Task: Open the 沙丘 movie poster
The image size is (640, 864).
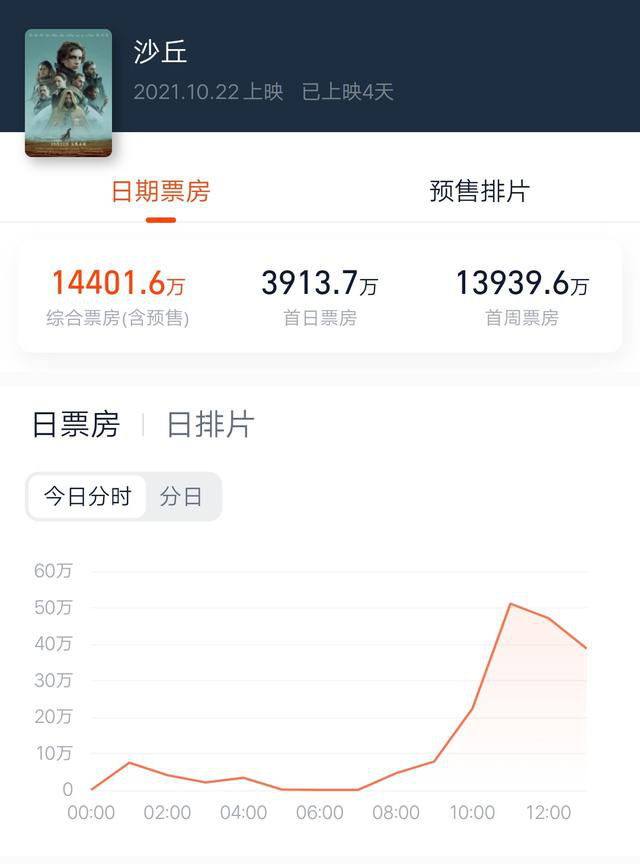Action: (x=68, y=92)
